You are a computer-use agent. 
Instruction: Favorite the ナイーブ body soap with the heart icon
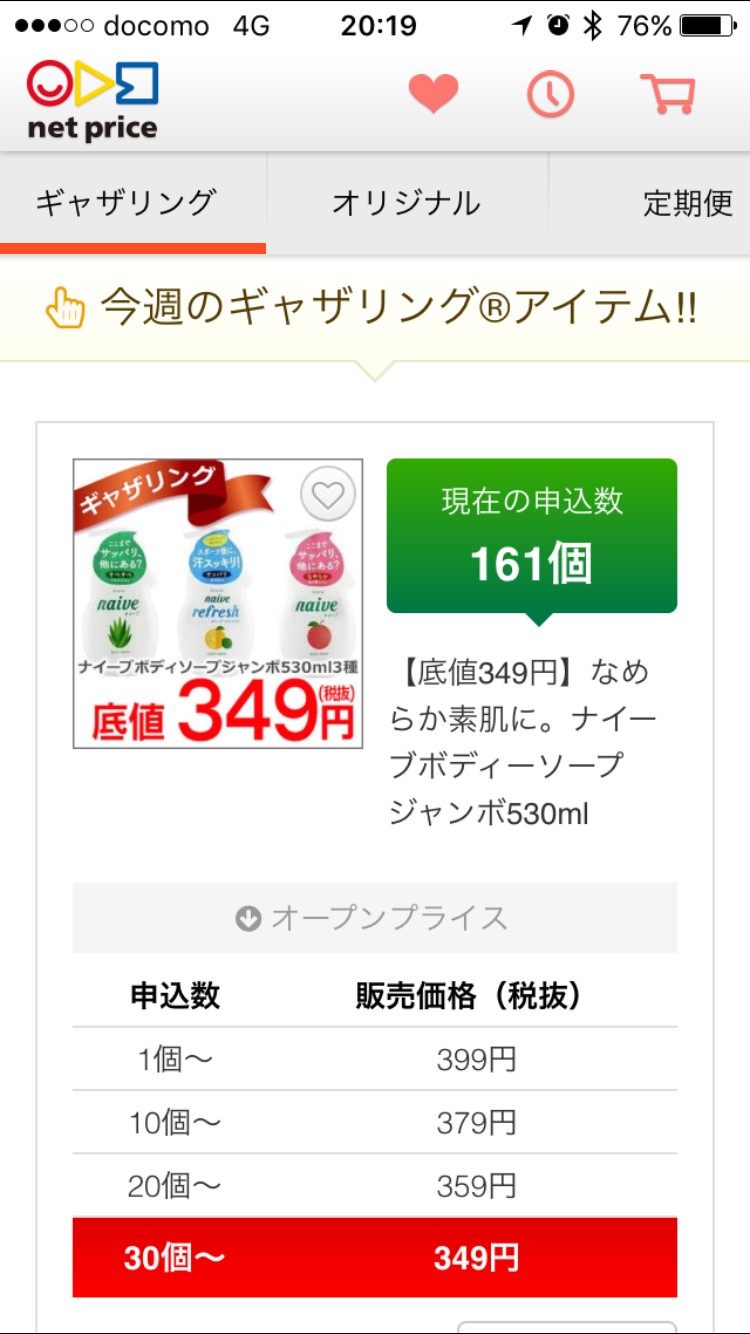pos(328,494)
